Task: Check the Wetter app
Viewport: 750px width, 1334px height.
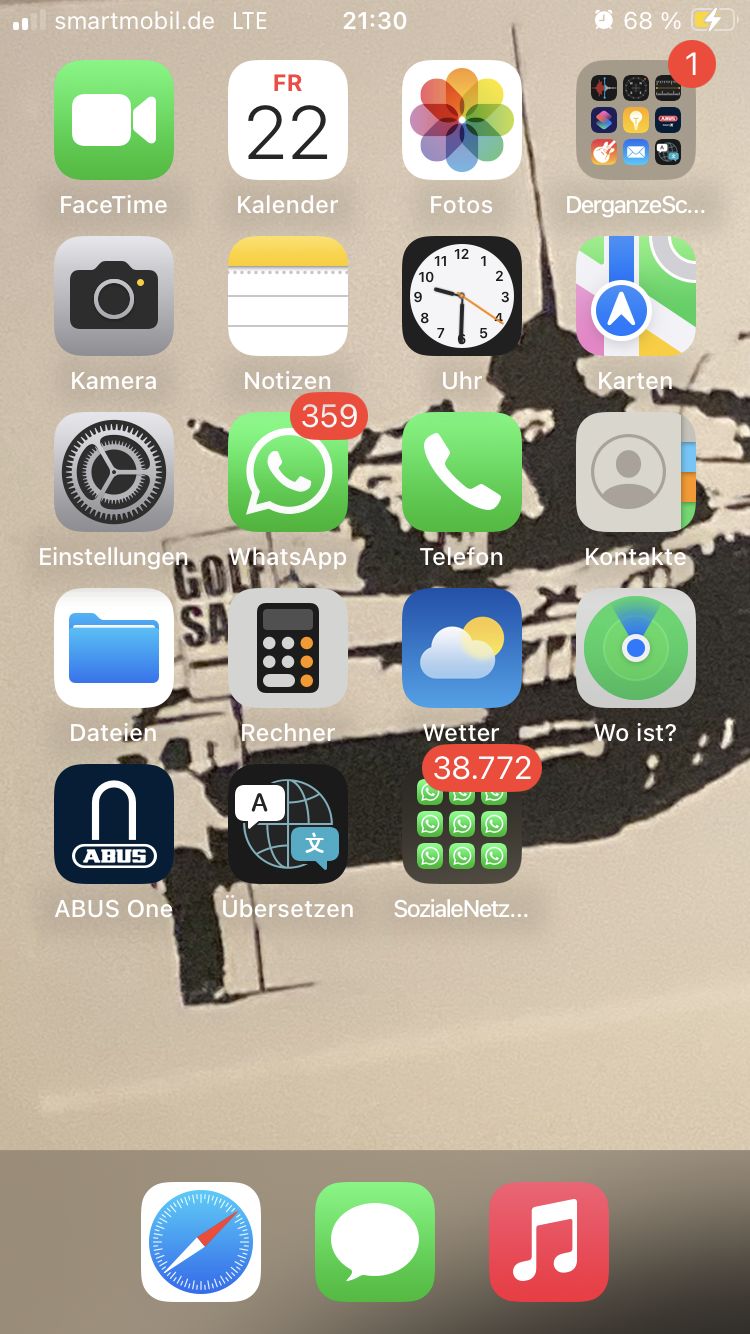Action: [462, 648]
